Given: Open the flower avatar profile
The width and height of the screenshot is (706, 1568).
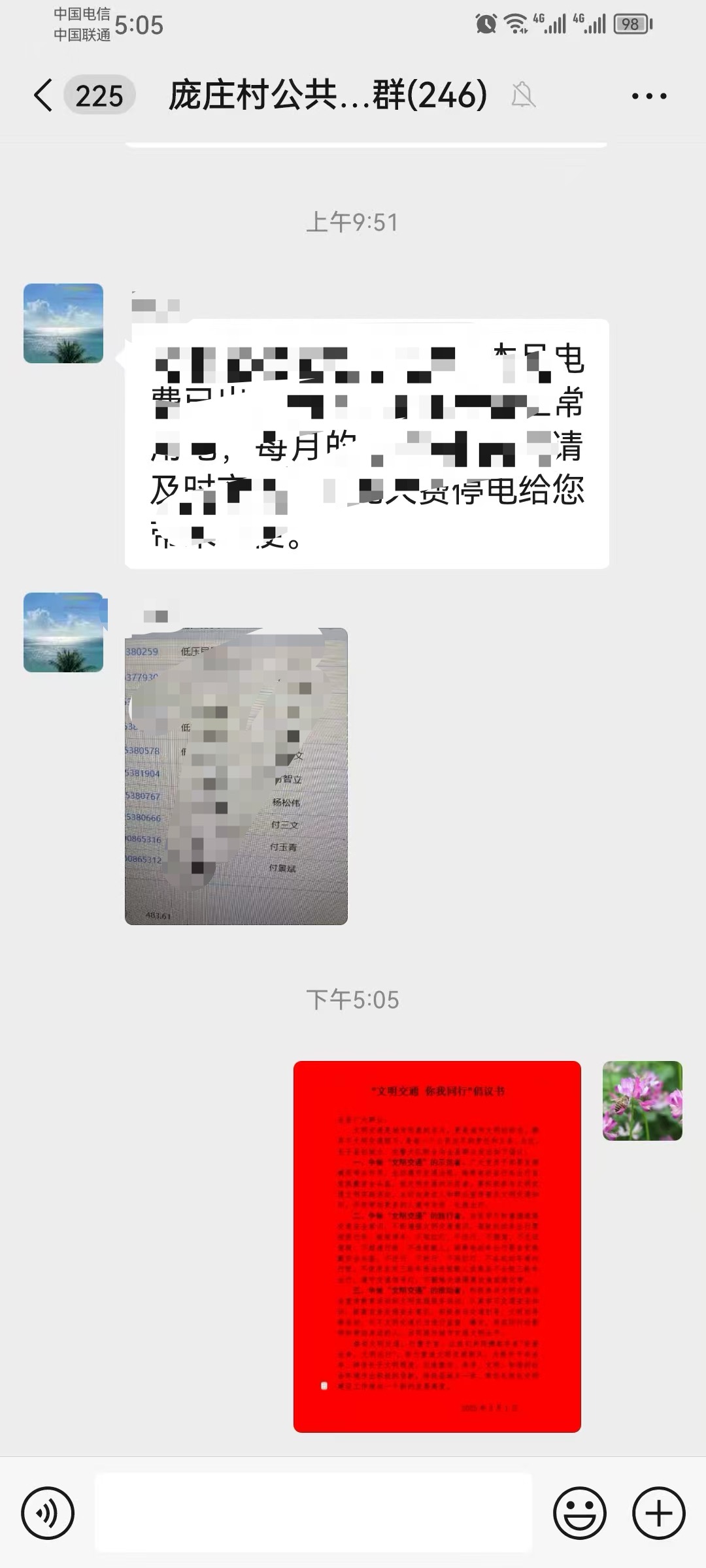Looking at the screenshot, I should (643, 1101).
